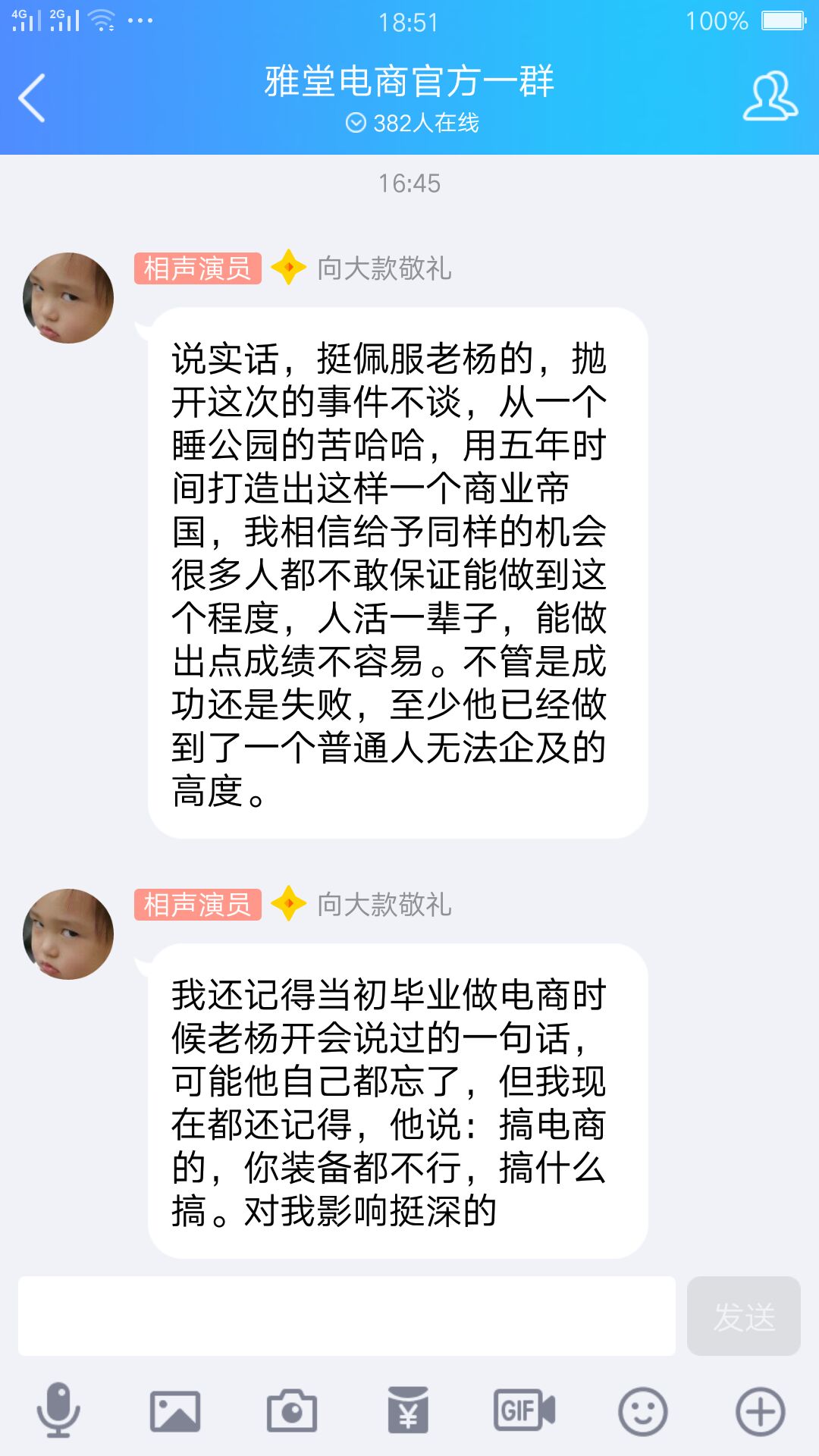Open the photo gallery picker
Screen dimensions: 819x1456
tap(175, 1410)
